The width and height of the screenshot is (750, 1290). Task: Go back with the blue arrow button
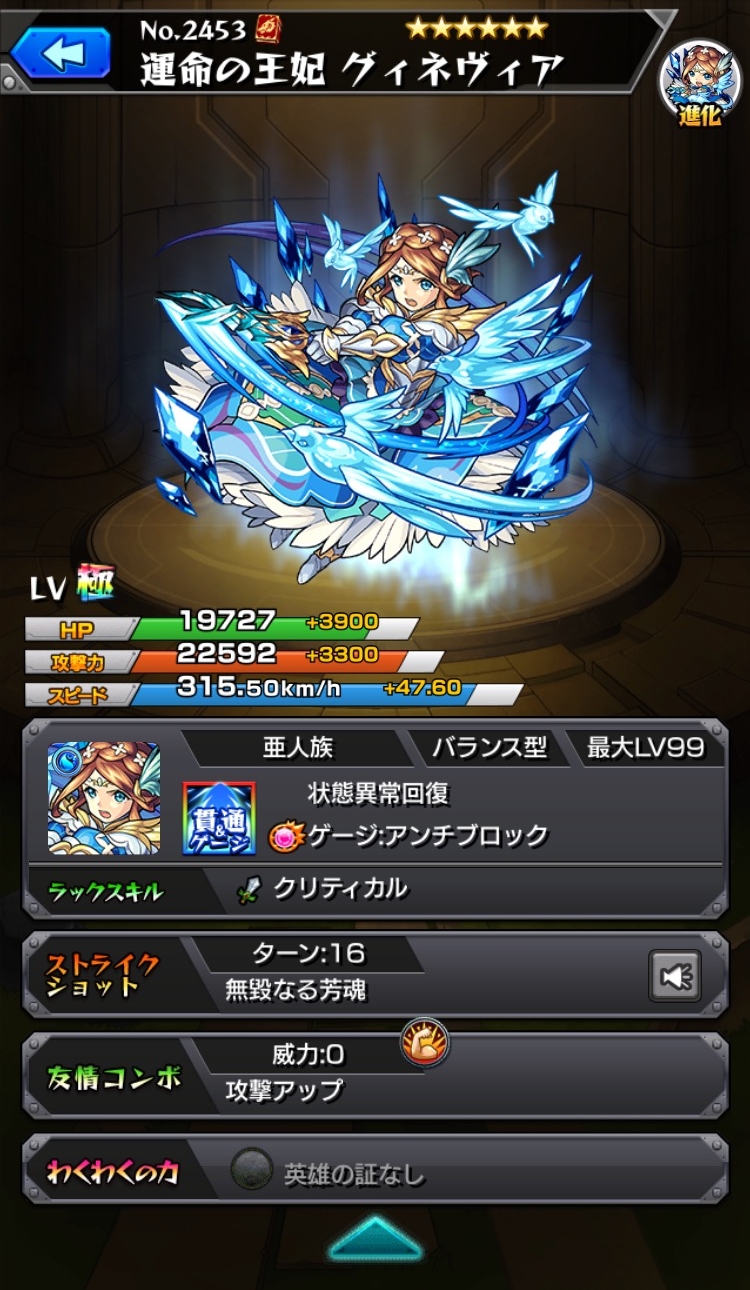[x=61, y=54]
